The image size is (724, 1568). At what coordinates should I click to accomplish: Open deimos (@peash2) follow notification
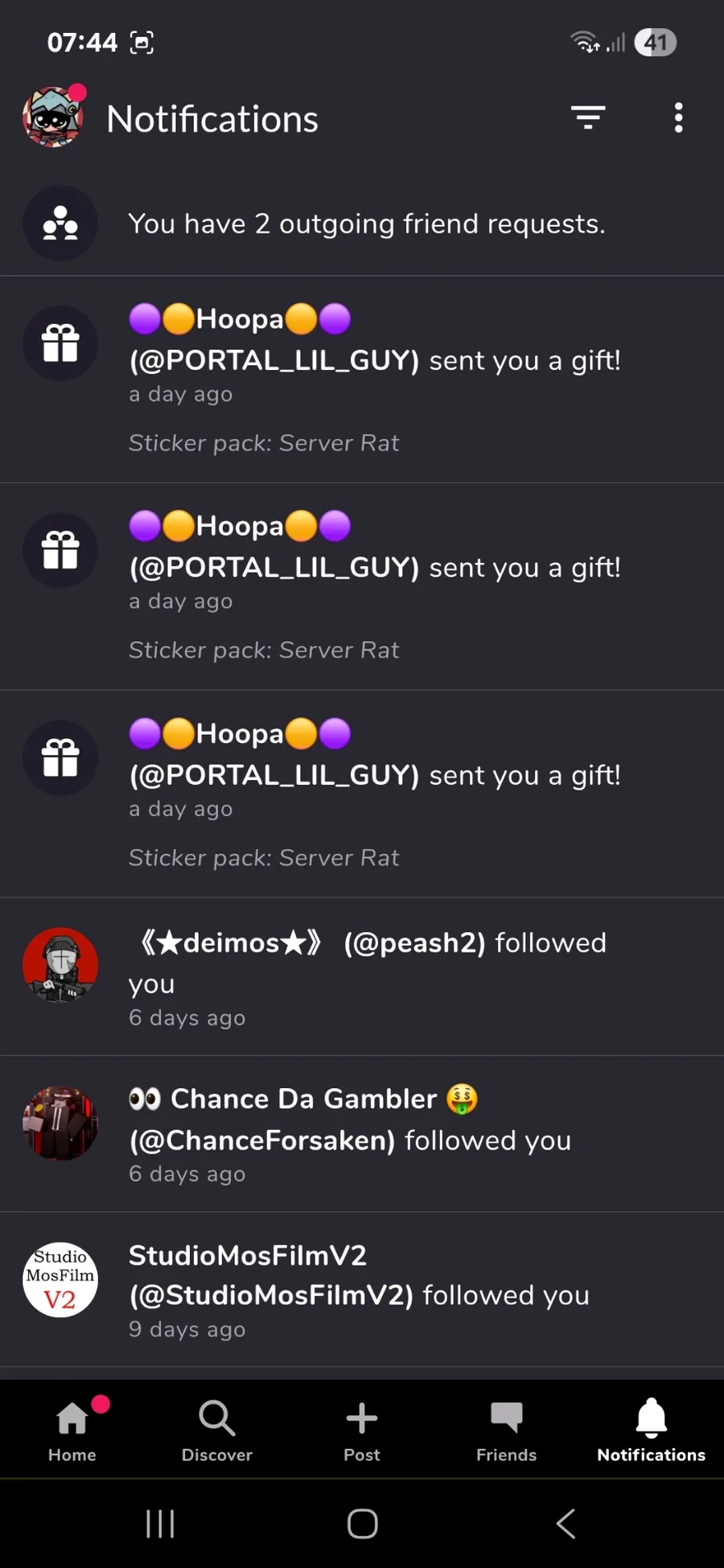click(362, 976)
